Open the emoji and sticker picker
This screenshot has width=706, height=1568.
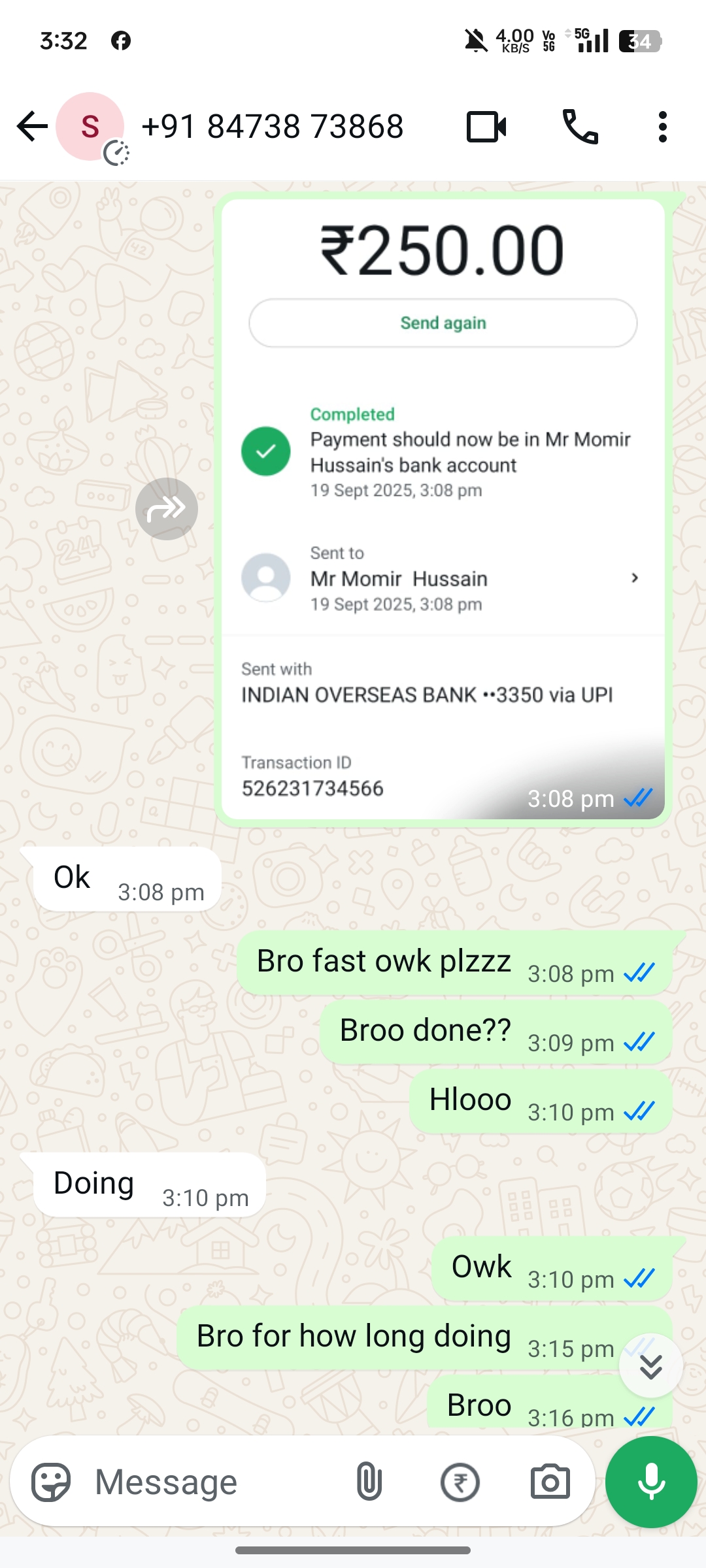pyautogui.click(x=51, y=1482)
